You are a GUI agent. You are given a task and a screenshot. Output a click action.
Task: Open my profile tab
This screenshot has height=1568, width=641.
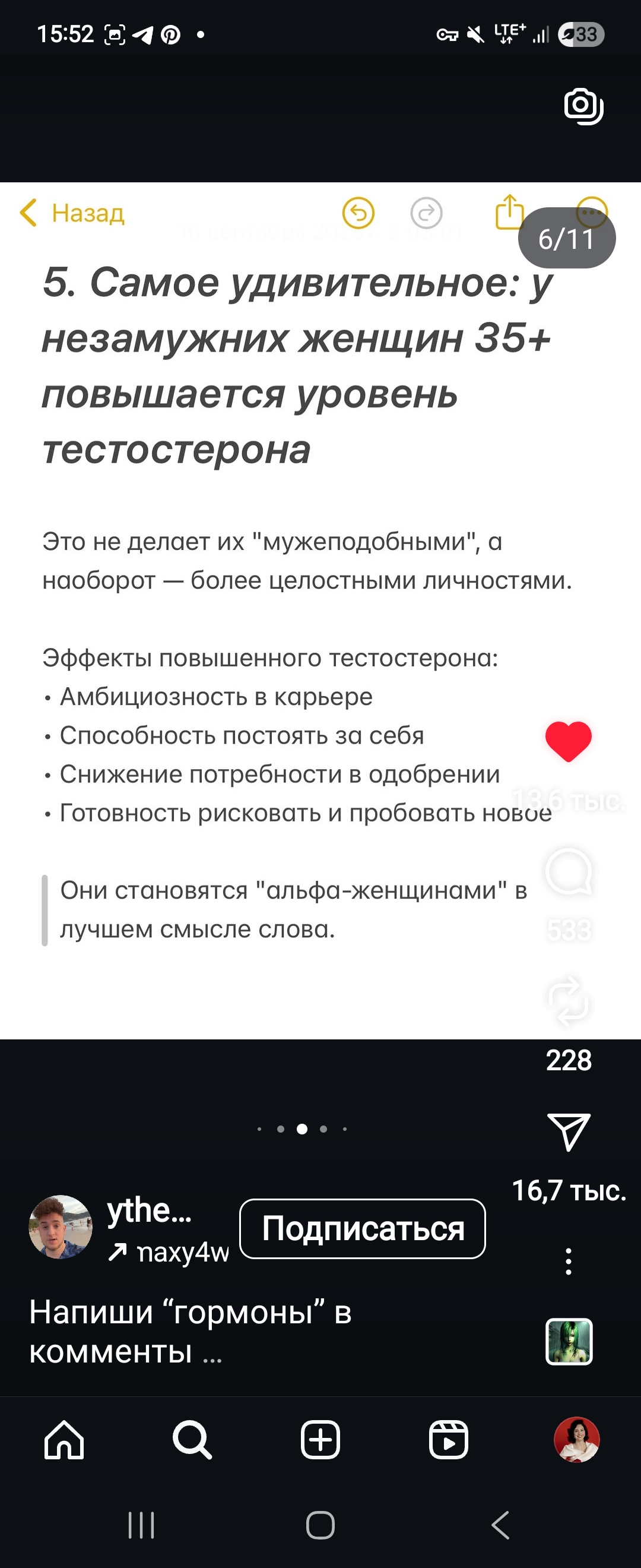click(x=576, y=1440)
